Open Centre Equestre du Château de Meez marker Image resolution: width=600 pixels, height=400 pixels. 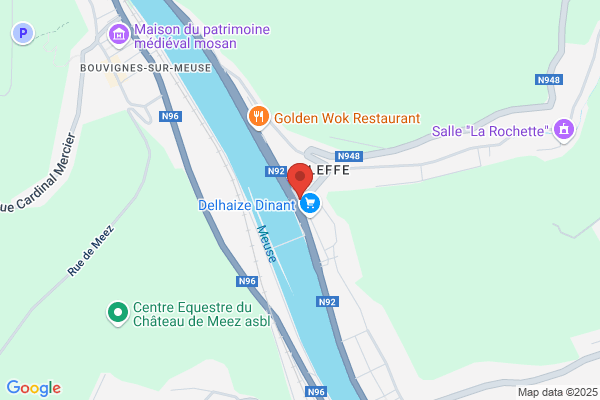pyautogui.click(x=118, y=313)
